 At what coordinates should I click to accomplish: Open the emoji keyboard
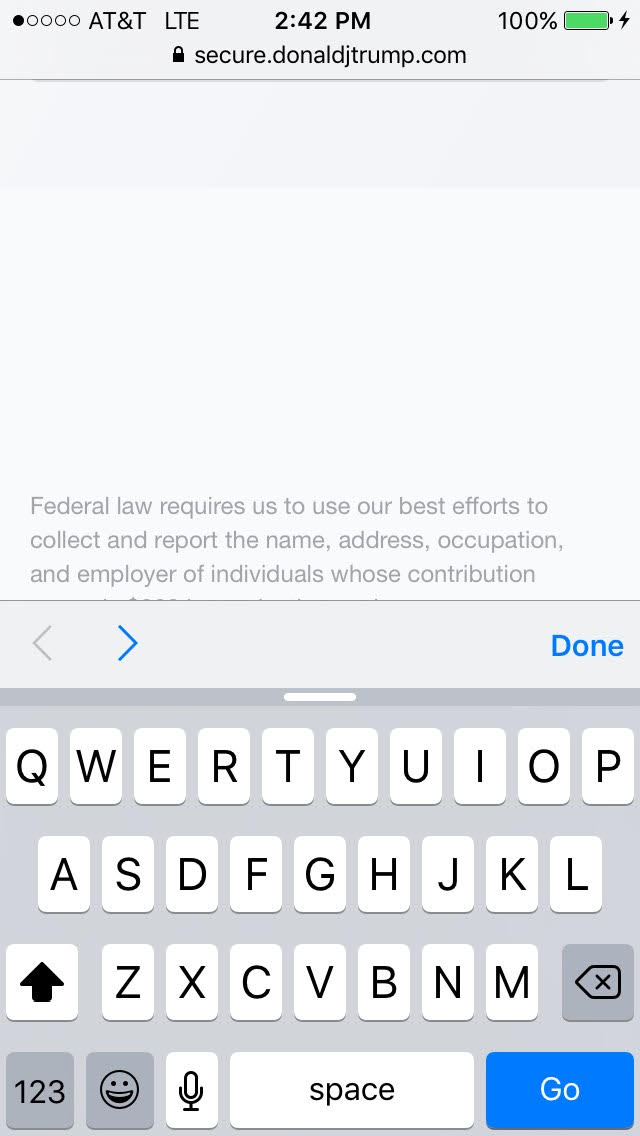coord(120,1089)
